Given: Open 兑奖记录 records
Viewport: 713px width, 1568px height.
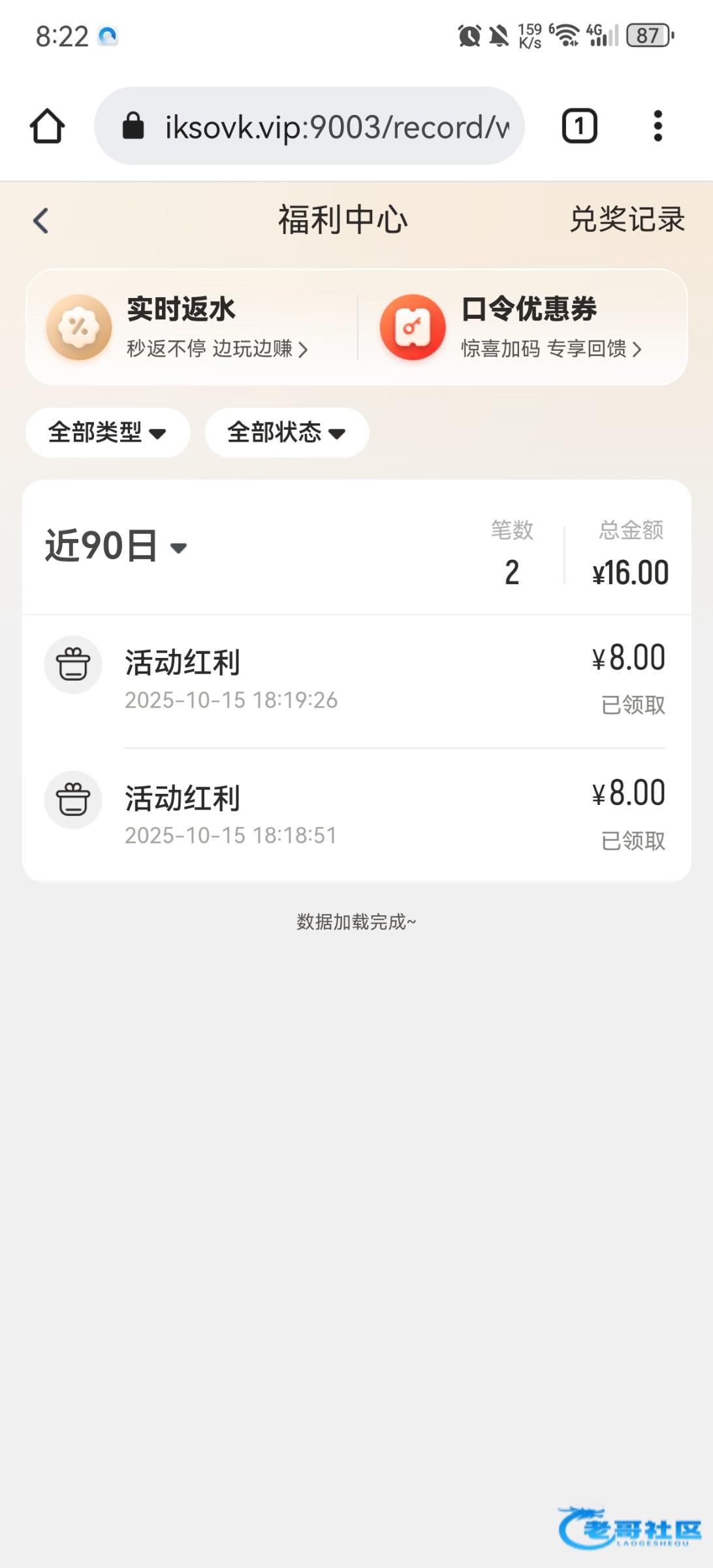Looking at the screenshot, I should coord(627,220).
